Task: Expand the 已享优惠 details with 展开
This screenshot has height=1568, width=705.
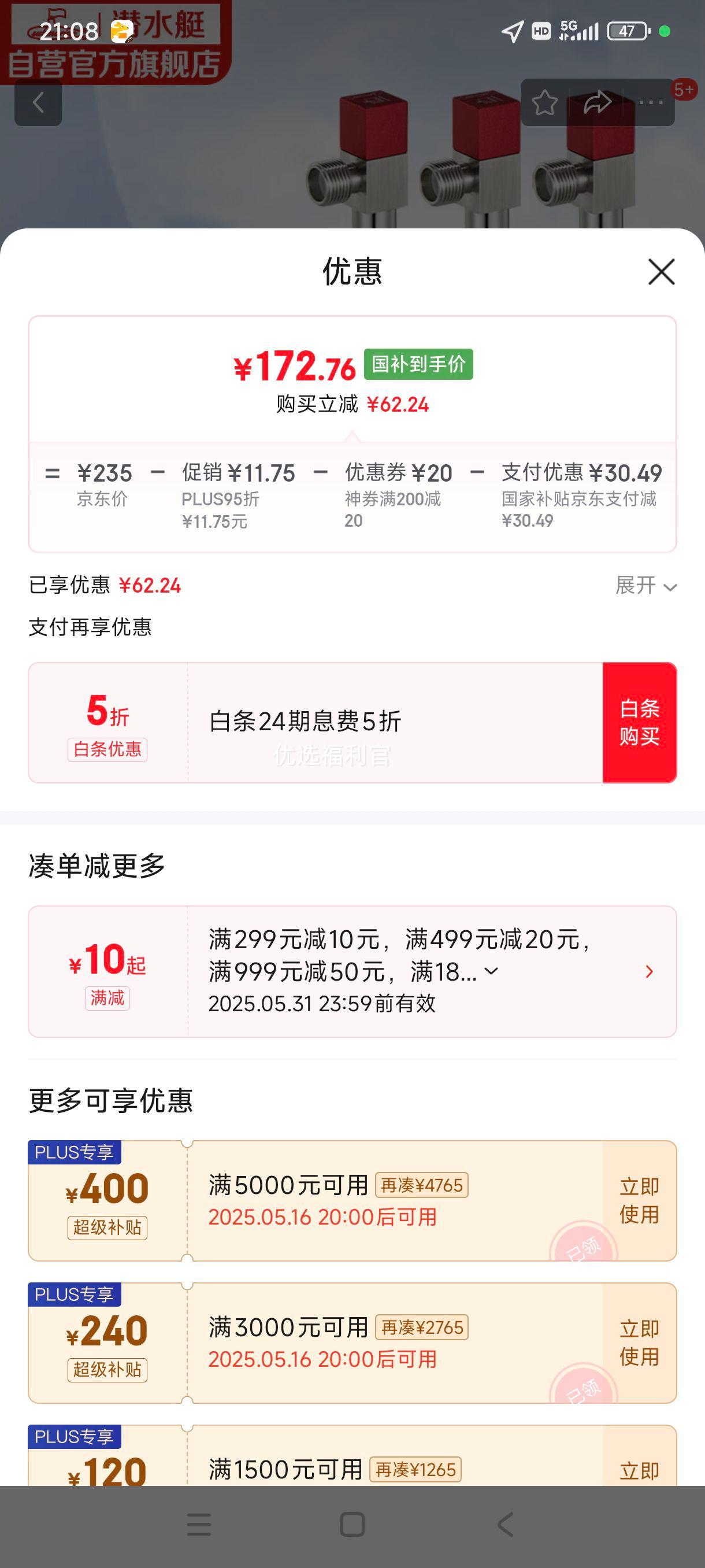Action: [646, 586]
